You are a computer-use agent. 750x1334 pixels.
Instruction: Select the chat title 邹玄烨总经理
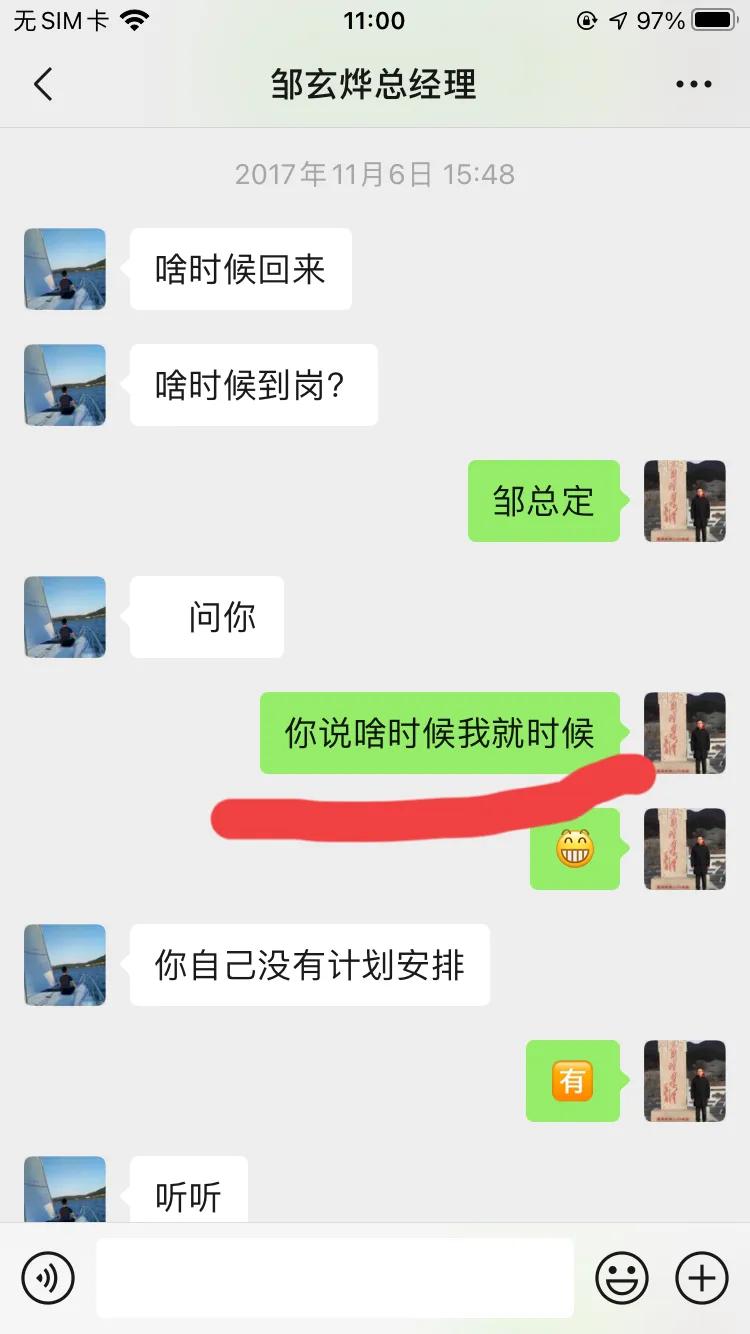click(374, 84)
